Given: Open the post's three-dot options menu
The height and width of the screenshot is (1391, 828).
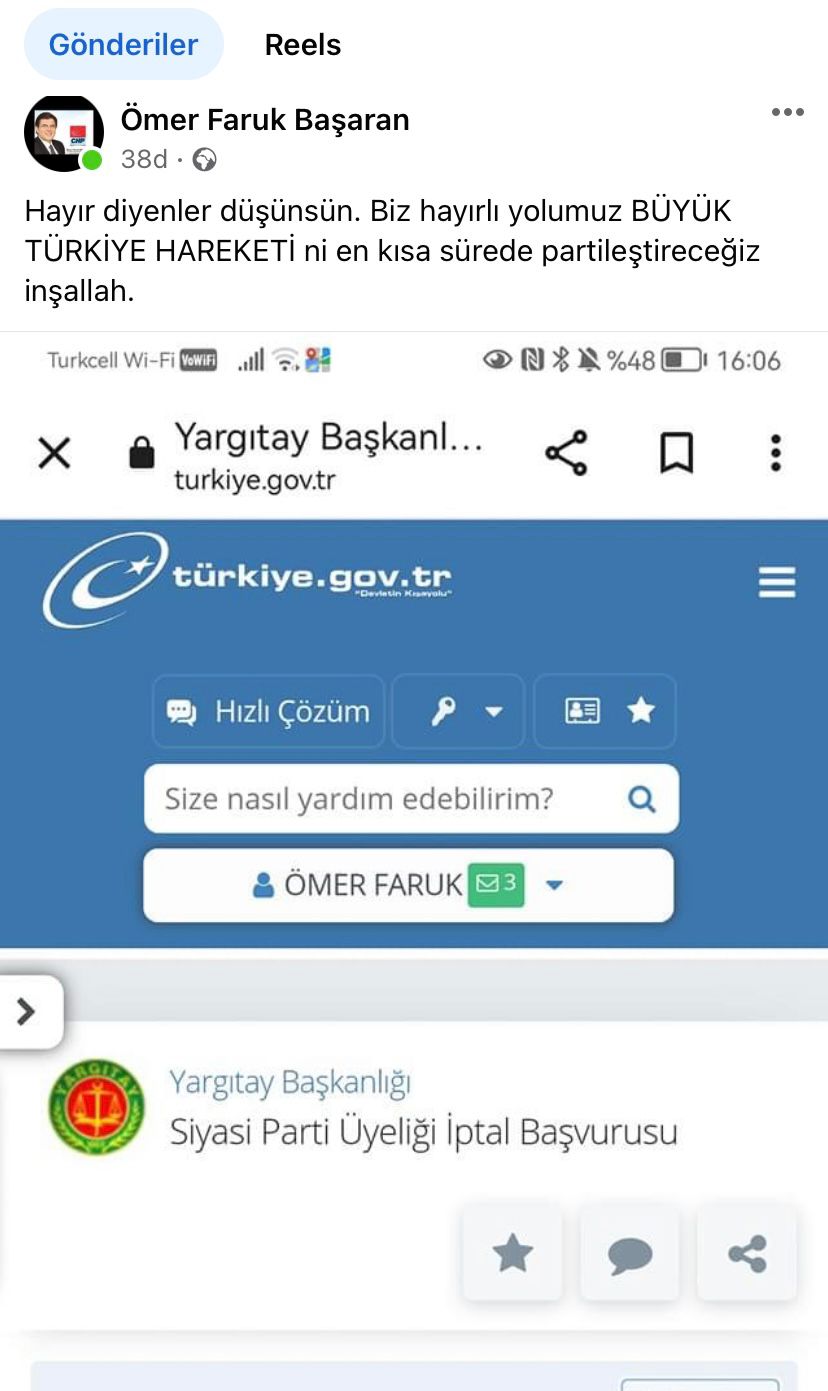Looking at the screenshot, I should pos(787,113).
